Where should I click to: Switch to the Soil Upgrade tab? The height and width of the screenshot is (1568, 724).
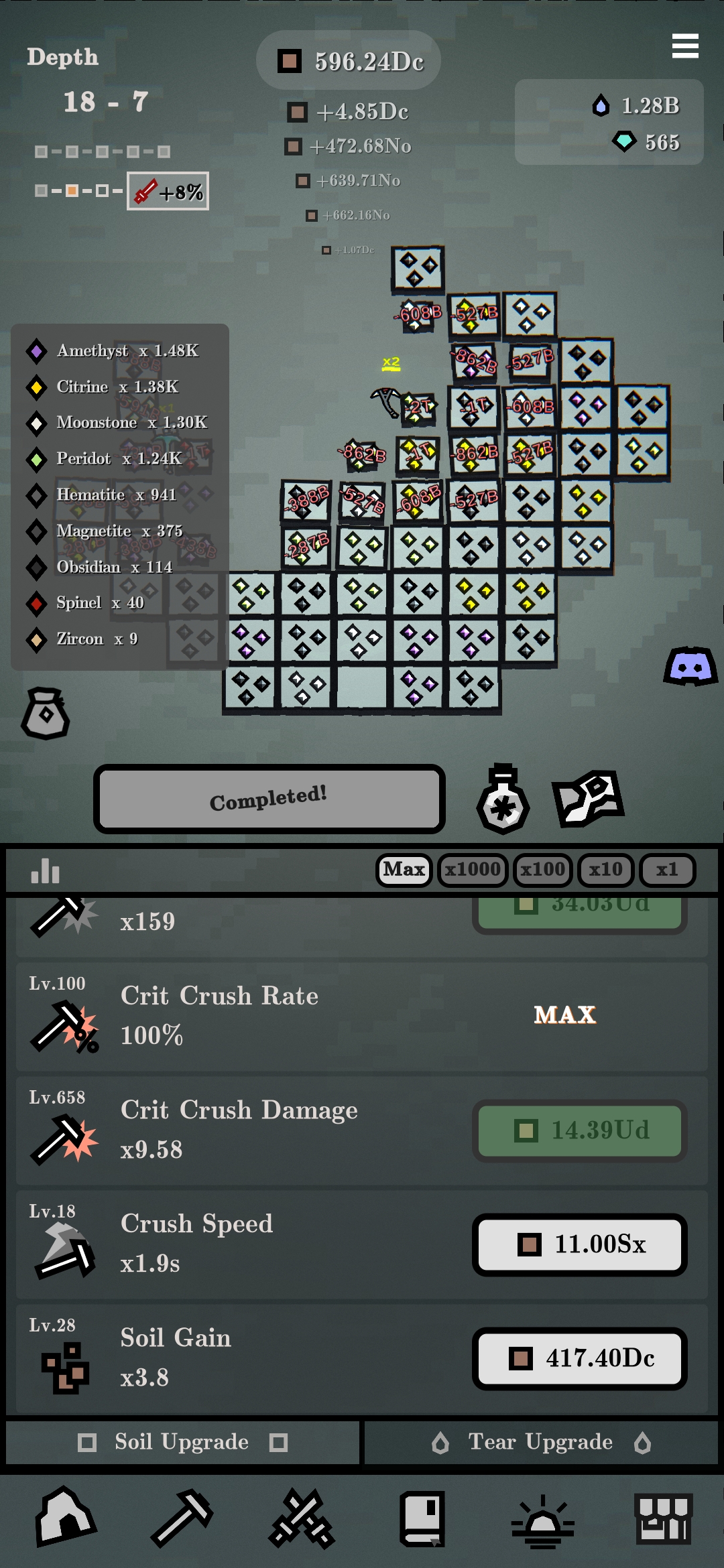182,1442
